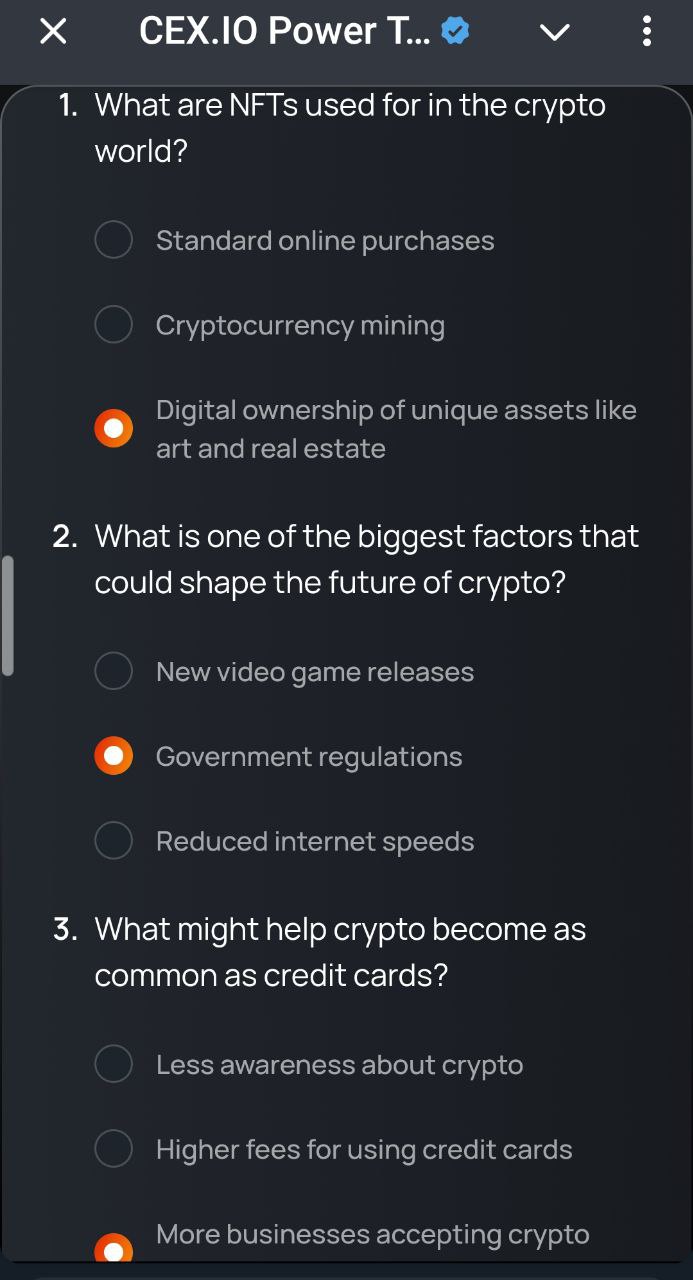Choose 'Cryptocurrency mining' option

pos(114,325)
